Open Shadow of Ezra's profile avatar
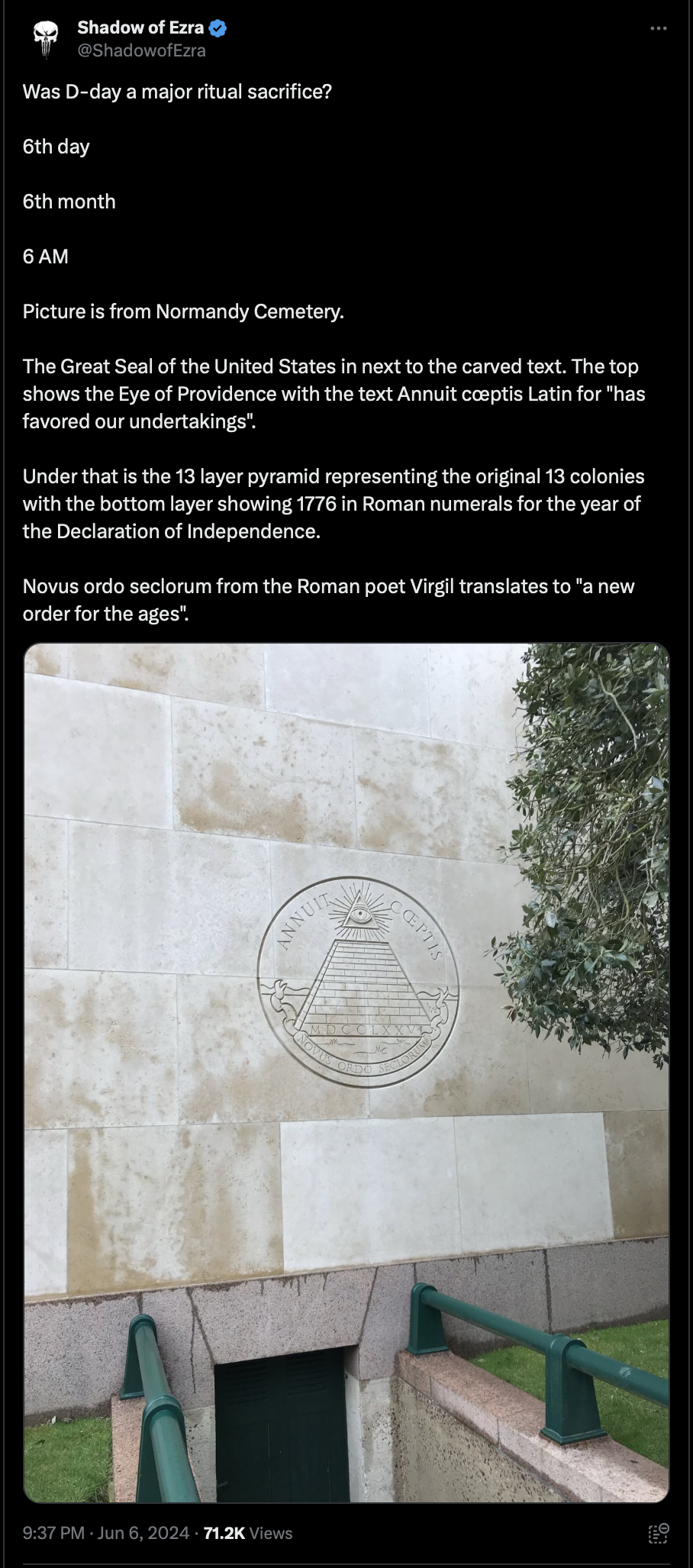The height and width of the screenshot is (1568, 693). click(x=47, y=39)
